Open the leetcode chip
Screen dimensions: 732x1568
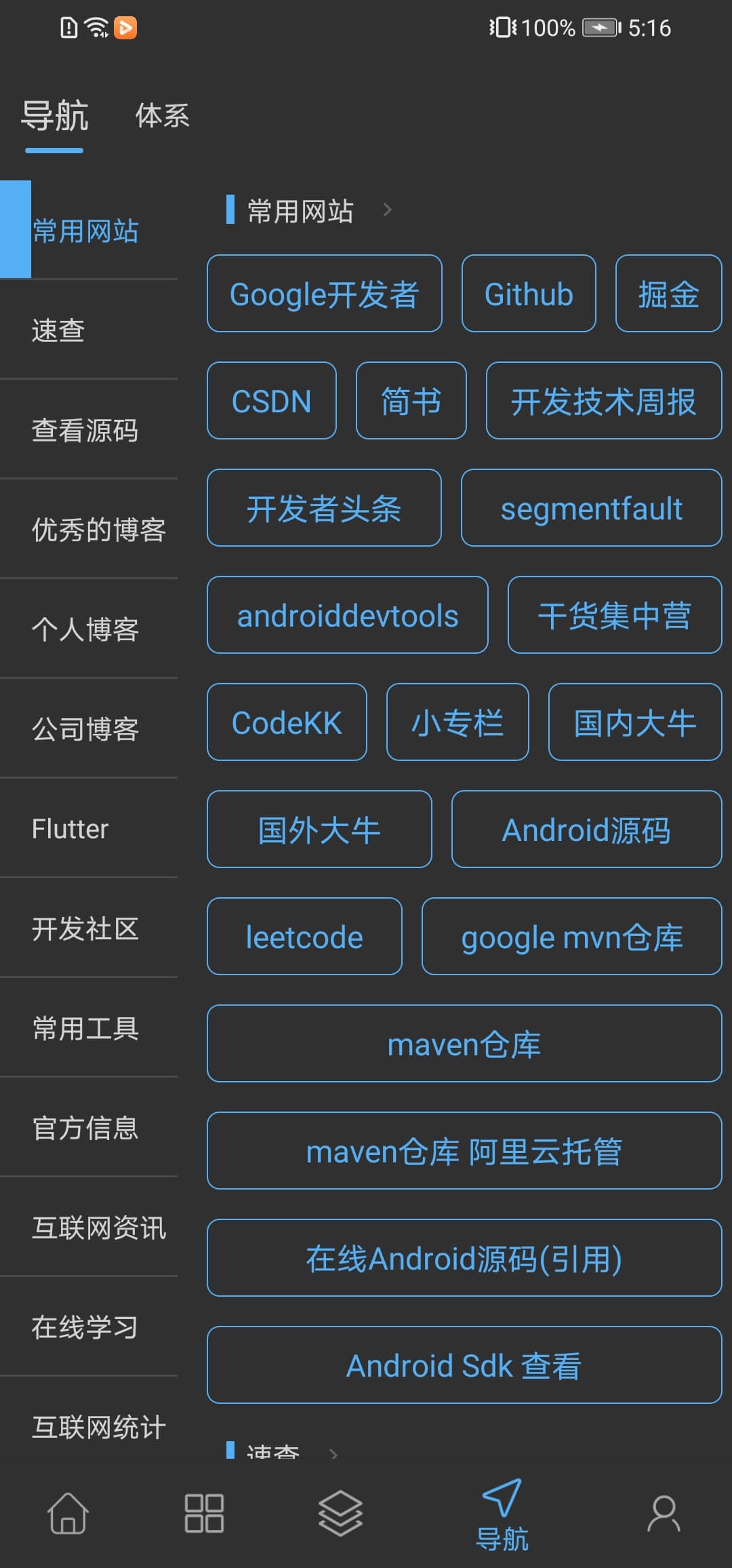[304, 937]
